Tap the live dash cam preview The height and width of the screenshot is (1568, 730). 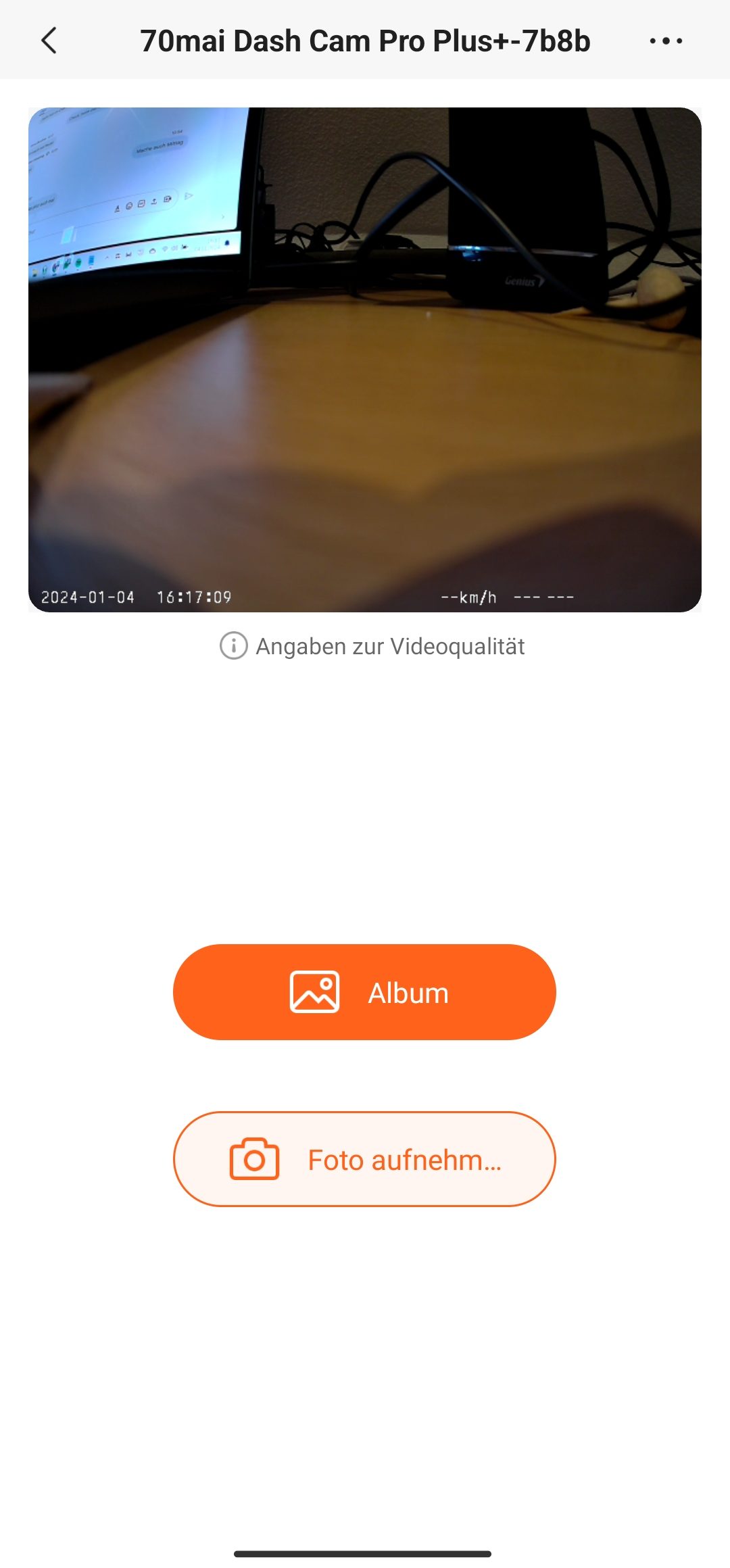(x=365, y=360)
